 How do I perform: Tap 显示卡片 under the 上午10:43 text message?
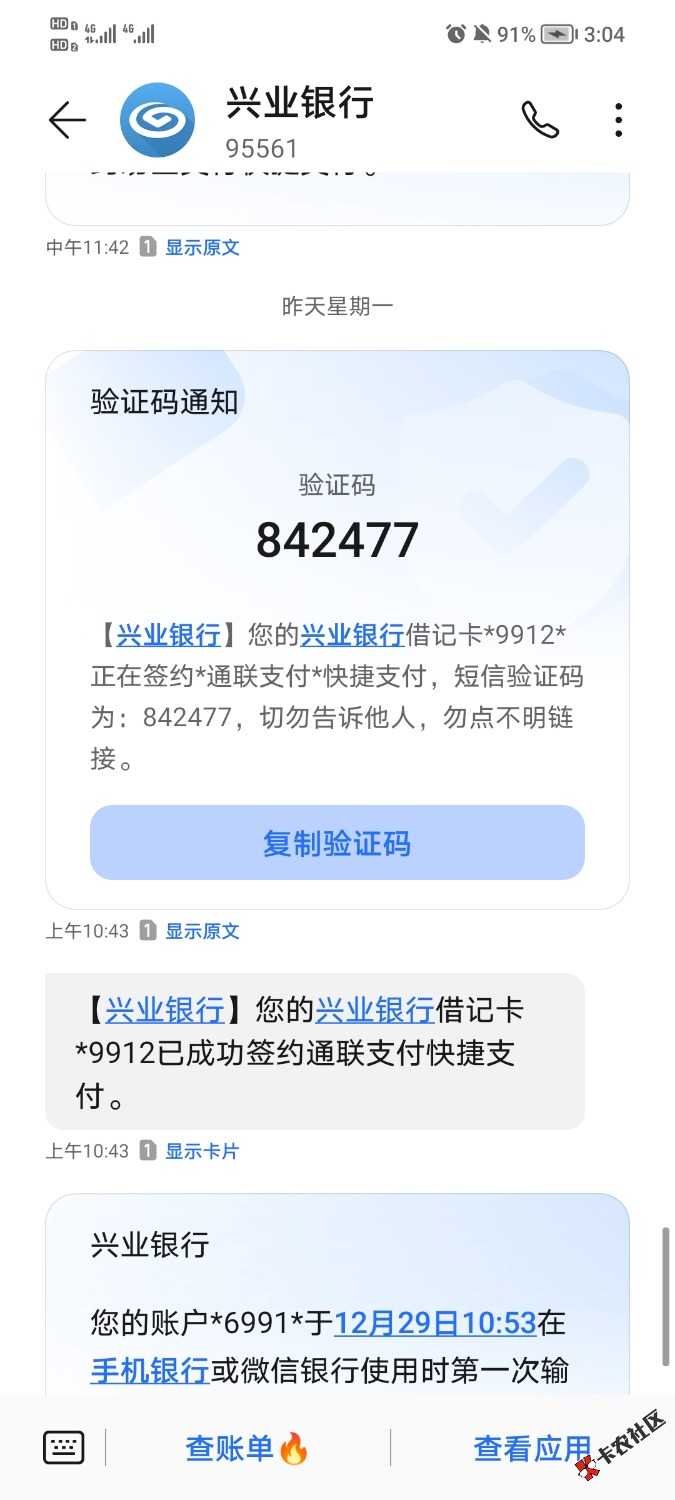tap(202, 1151)
